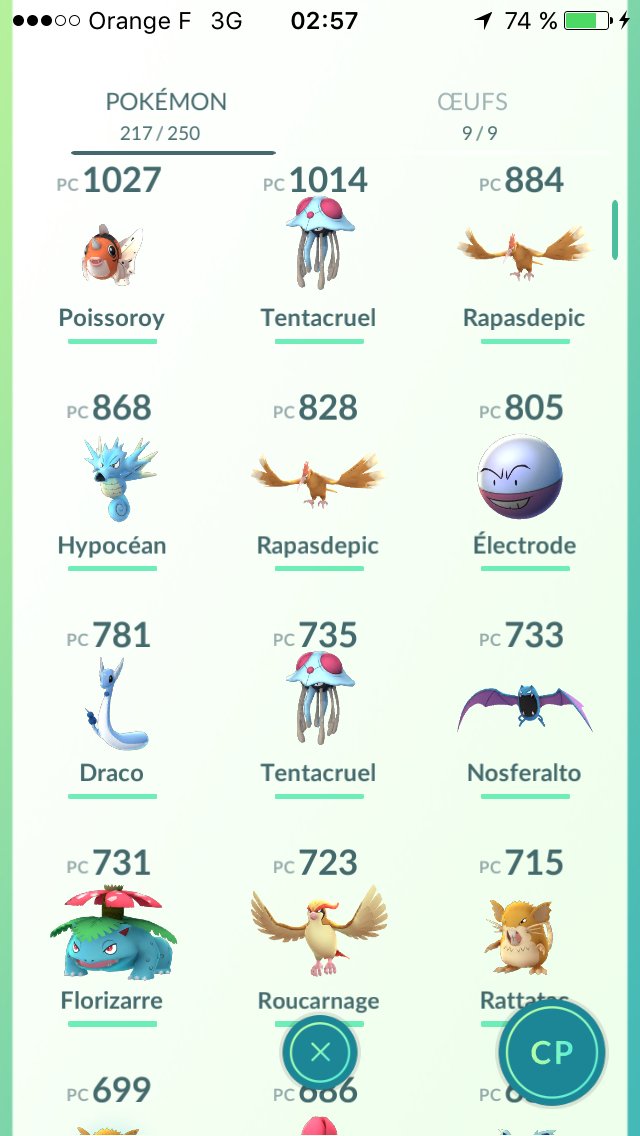Viewport: 640px width, 1136px height.
Task: Select Roucarnage with PC 723
Action: tap(319, 927)
